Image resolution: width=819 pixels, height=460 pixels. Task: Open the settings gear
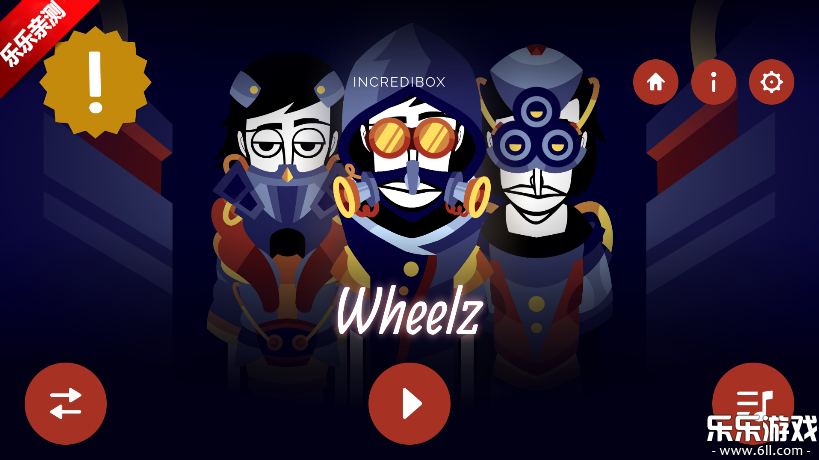pyautogui.click(x=771, y=82)
